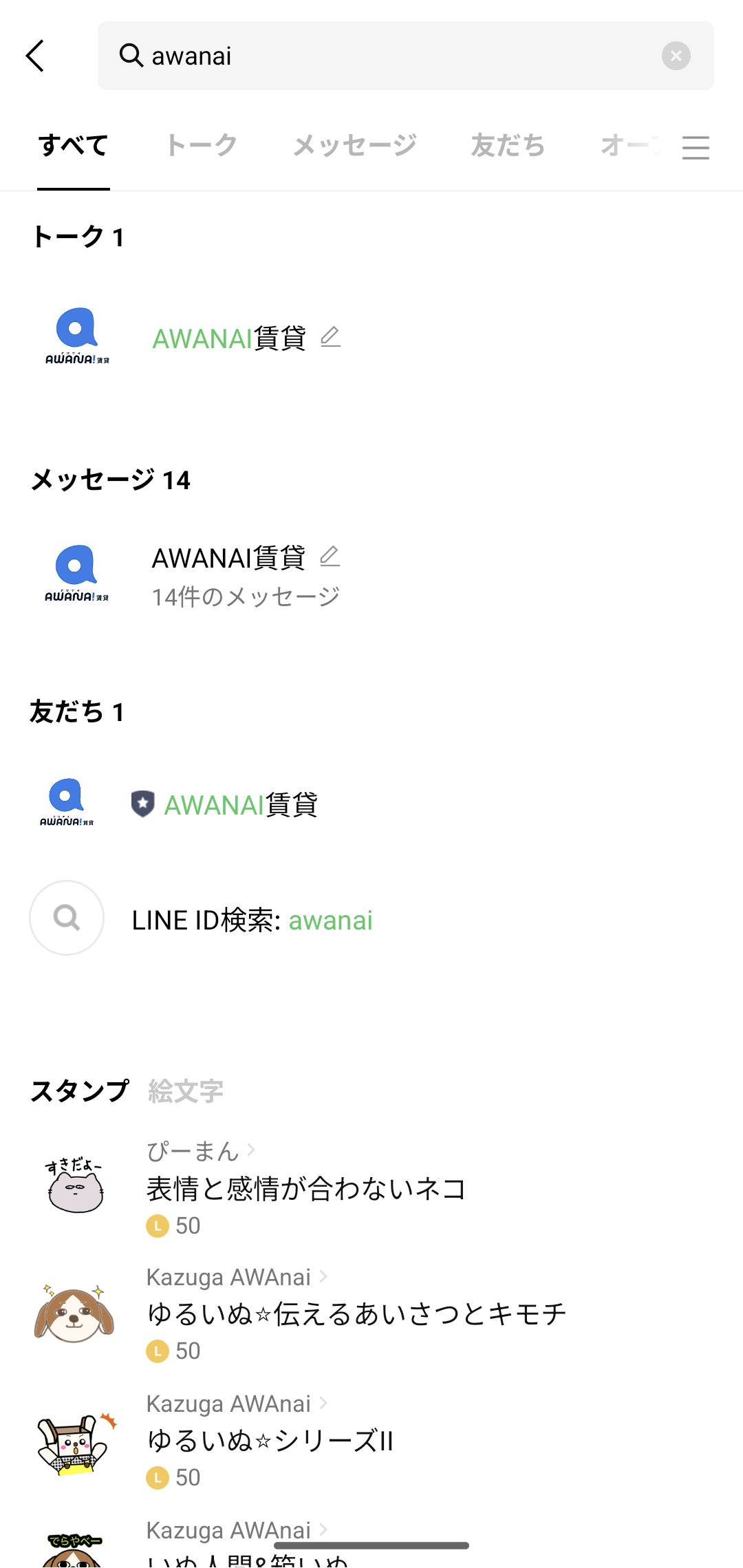Switch to the 友だち tab
Screen dimensions: 743x1568
508,146
